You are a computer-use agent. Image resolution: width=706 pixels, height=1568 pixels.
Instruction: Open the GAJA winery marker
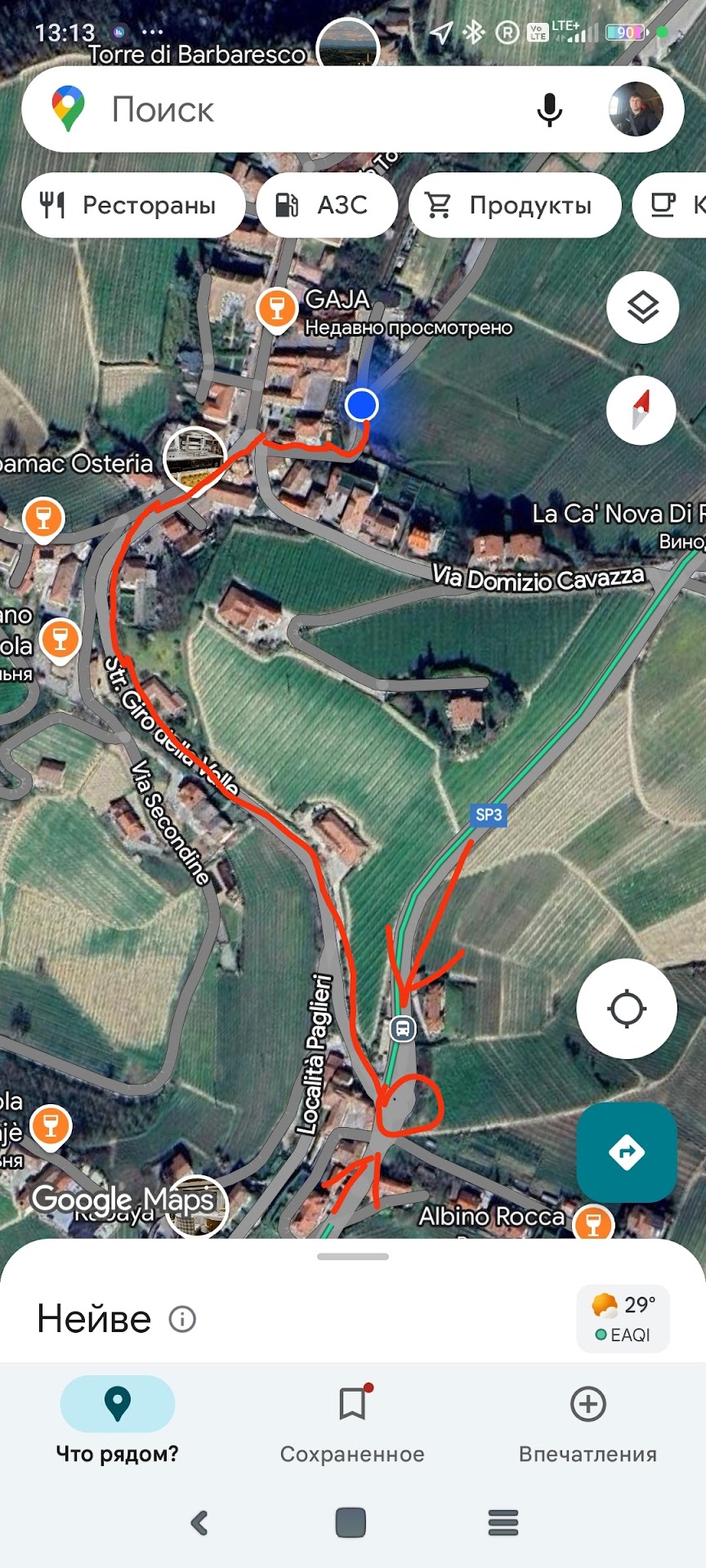tap(277, 310)
